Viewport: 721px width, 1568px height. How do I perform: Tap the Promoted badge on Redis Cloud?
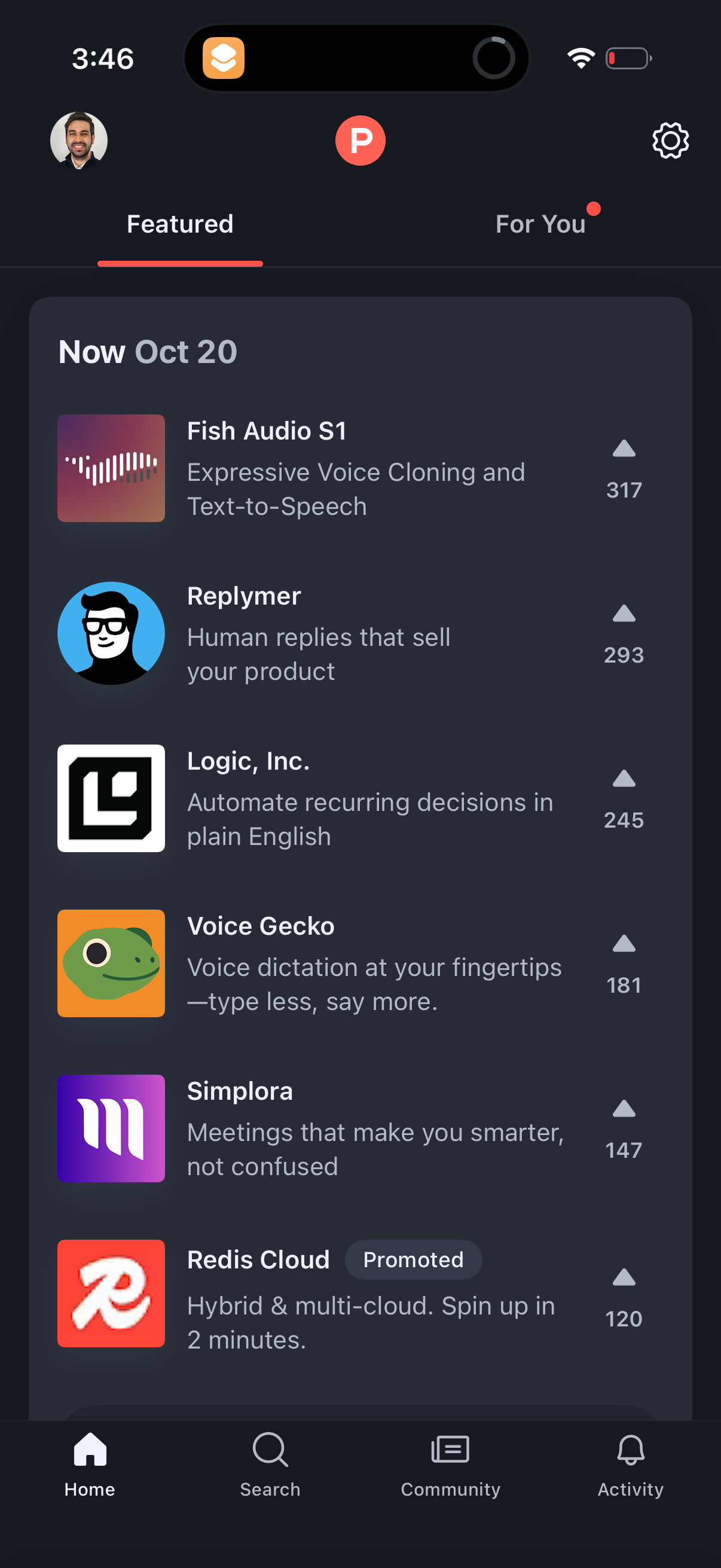click(x=413, y=1259)
